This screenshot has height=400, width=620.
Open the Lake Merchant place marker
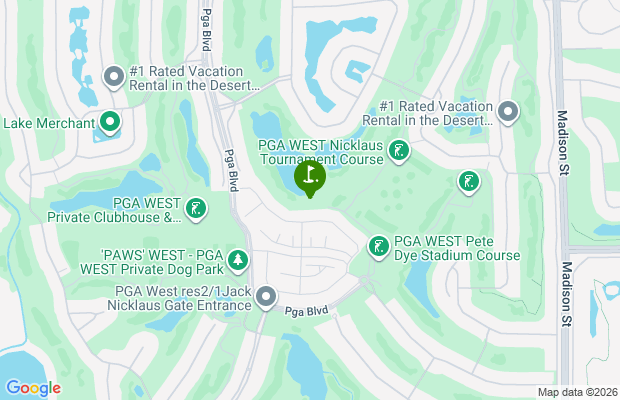click(110, 123)
